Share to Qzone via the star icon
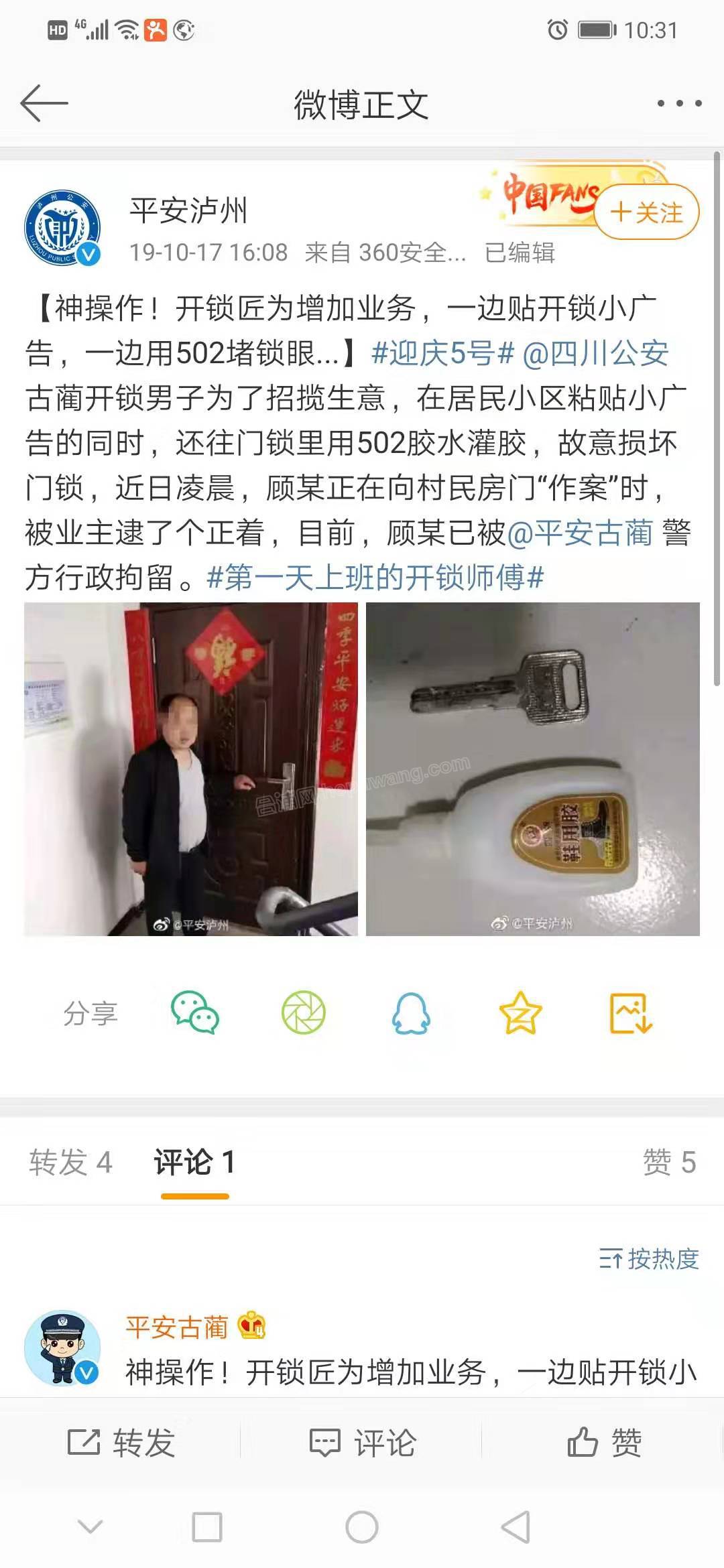Viewport: 724px width, 1568px height. pyautogui.click(x=520, y=1012)
